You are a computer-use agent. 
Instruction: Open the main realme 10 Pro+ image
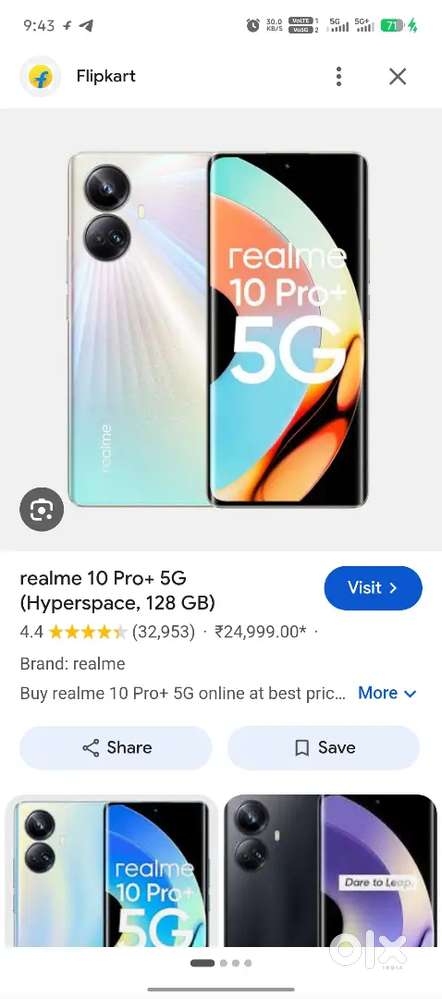click(x=218, y=329)
